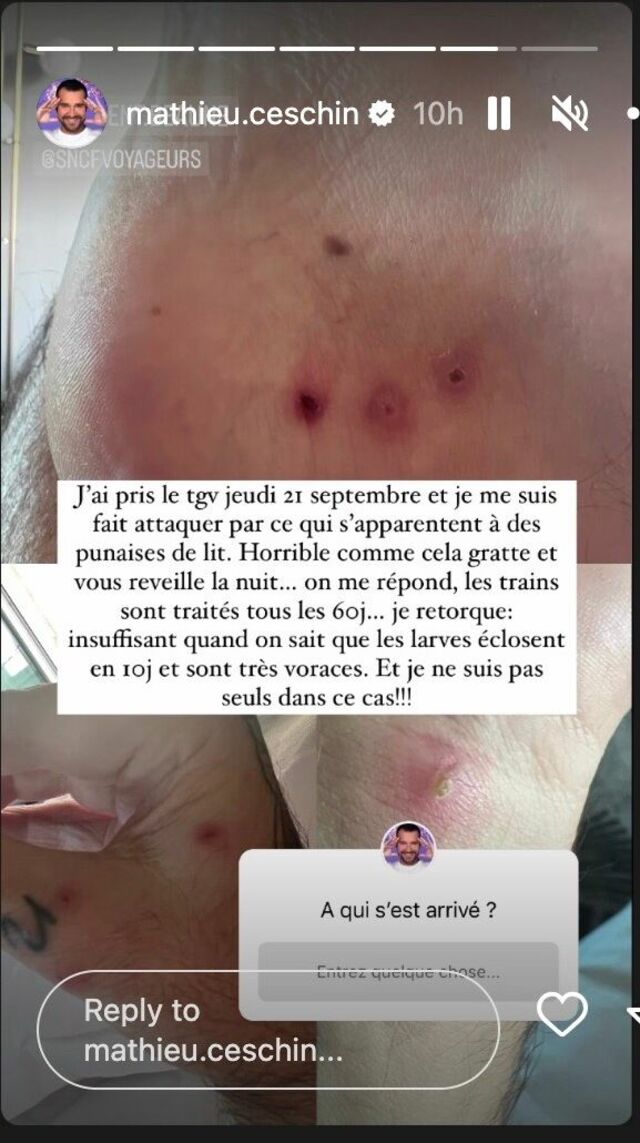The image size is (640, 1143).
Task: Like this story with the heart
Action: pyautogui.click(x=562, y=1015)
